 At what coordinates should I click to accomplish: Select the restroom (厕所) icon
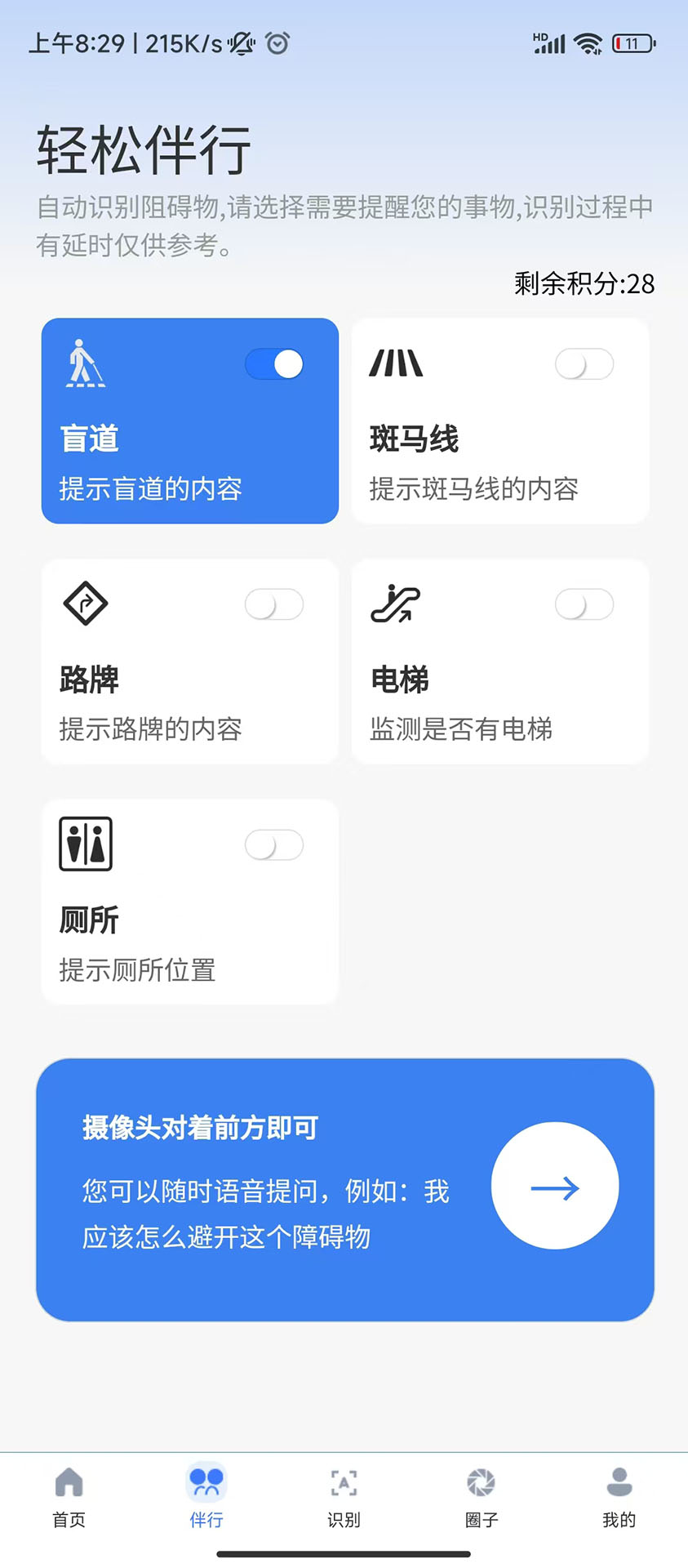(x=85, y=844)
